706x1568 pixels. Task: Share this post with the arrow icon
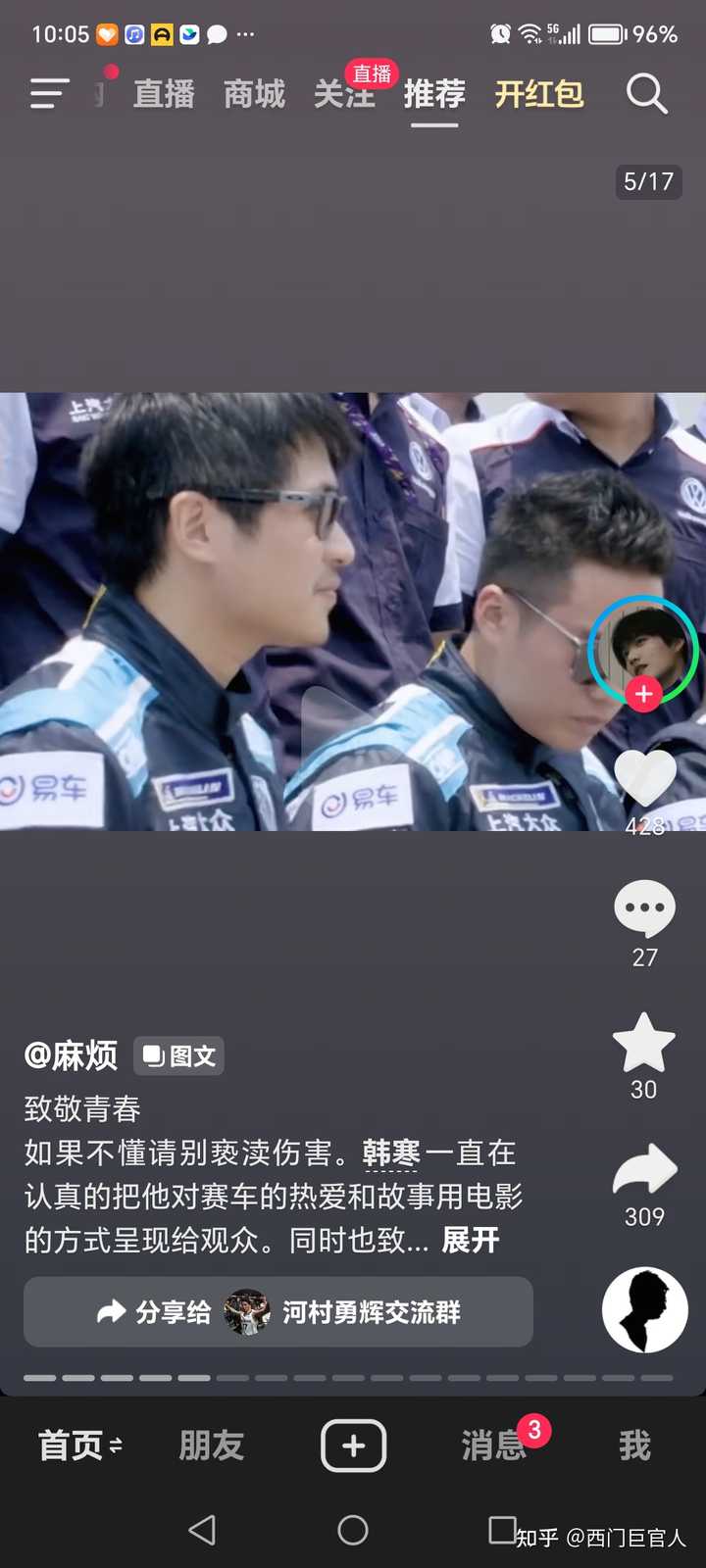click(x=644, y=1169)
